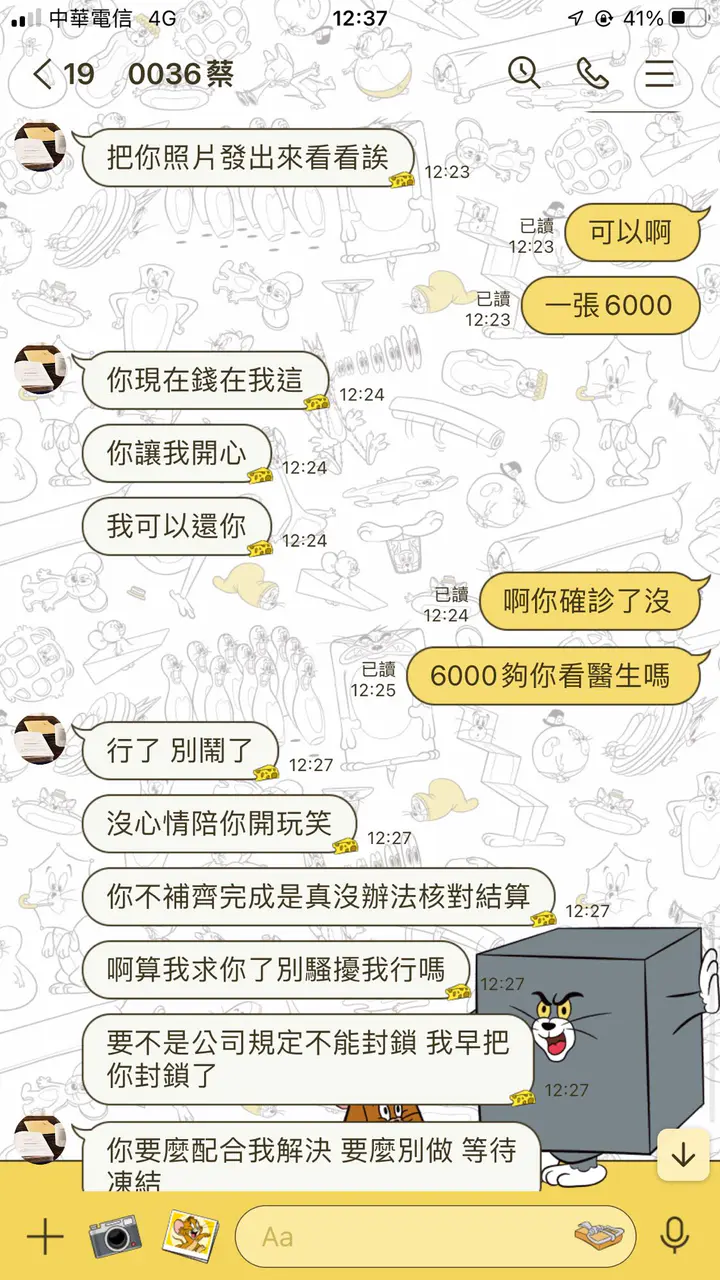Start a voice call with 0036 蔡
Image resolution: width=720 pixels, height=1280 pixels.
coord(592,73)
